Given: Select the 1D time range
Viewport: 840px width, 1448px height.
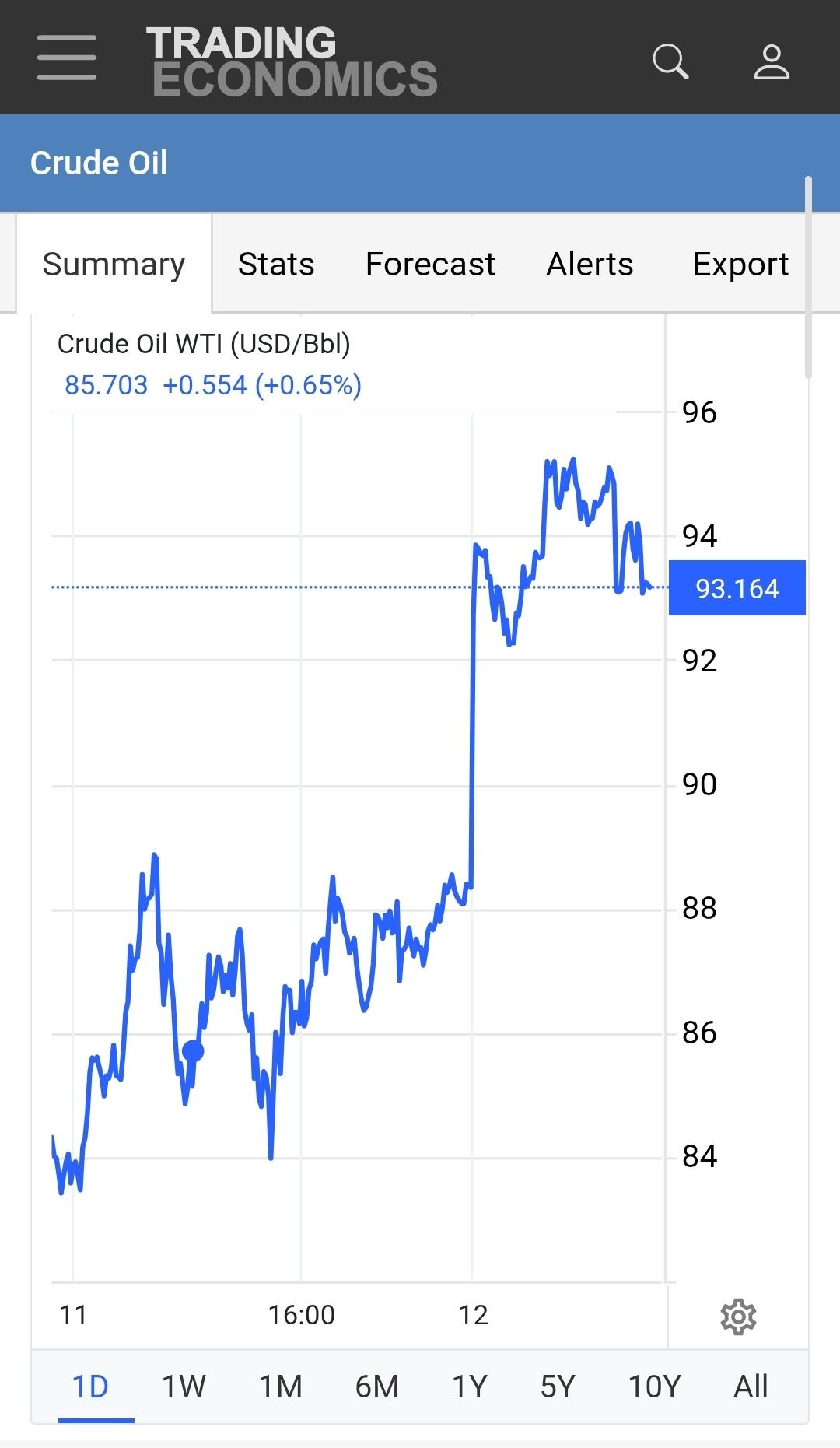Looking at the screenshot, I should (90, 1387).
